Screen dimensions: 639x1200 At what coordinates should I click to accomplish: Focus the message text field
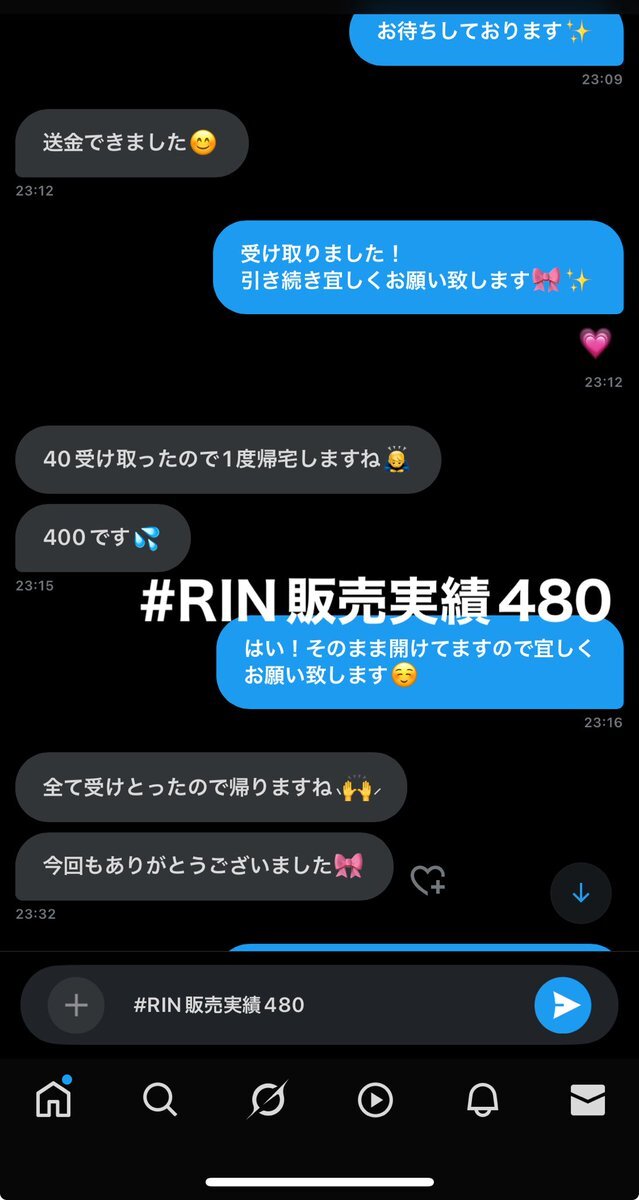pyautogui.click(x=320, y=1005)
